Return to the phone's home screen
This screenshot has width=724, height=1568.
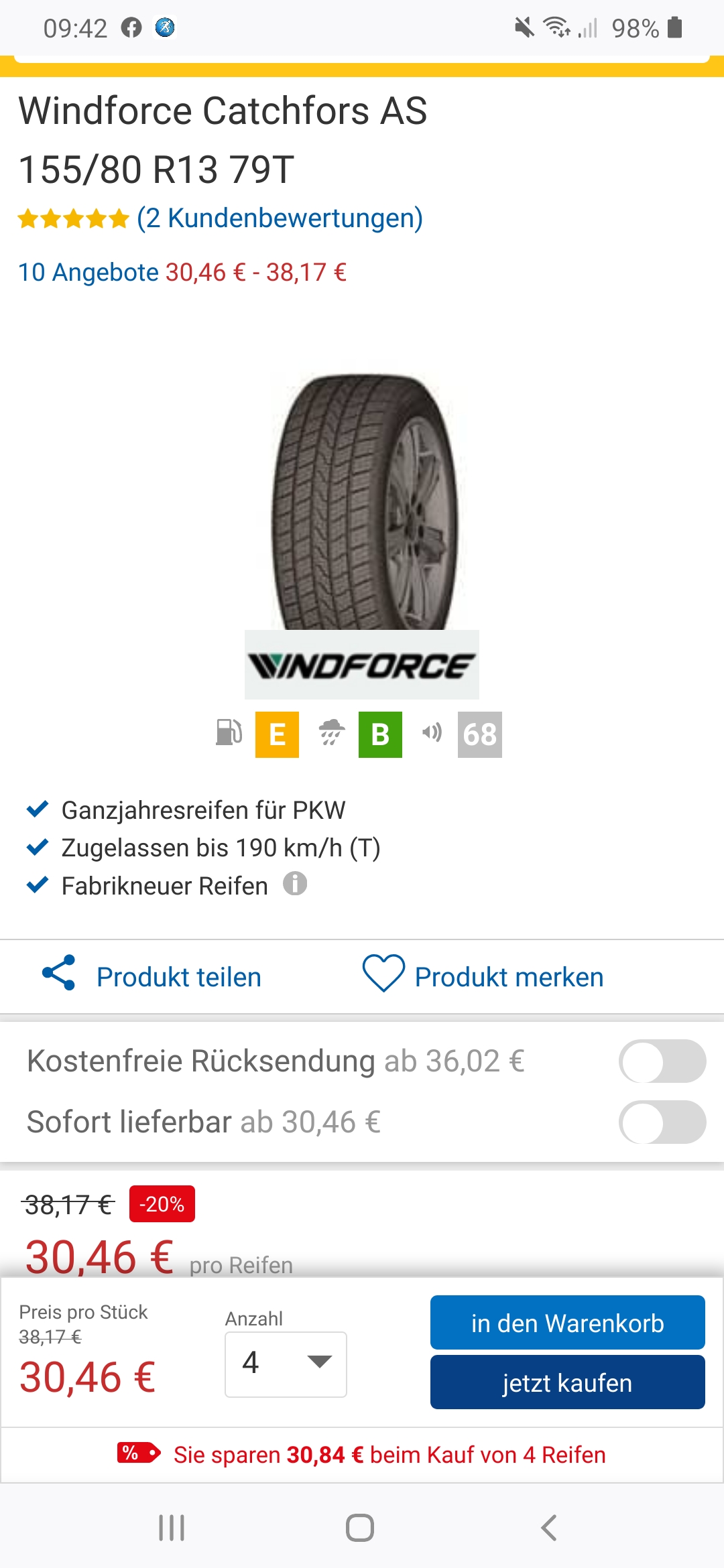coord(360,1528)
